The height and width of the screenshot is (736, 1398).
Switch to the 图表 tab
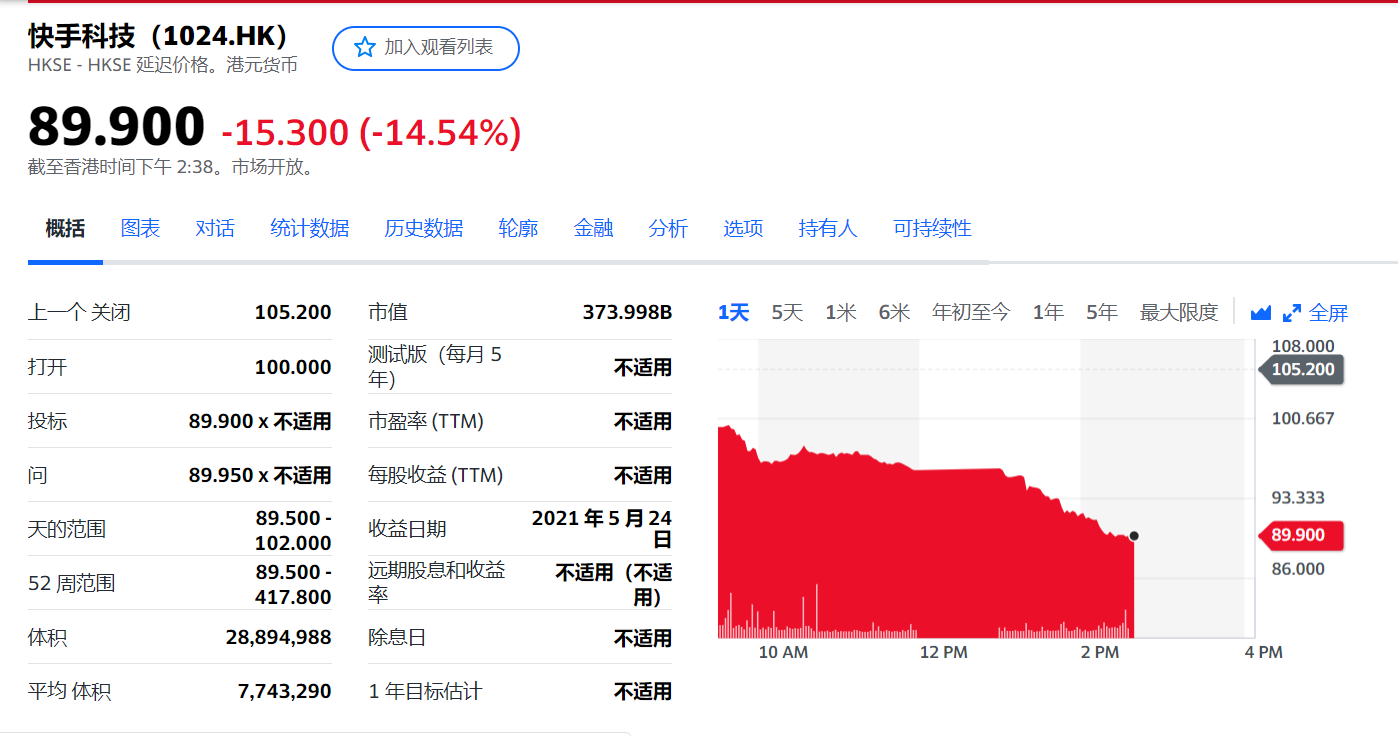140,228
